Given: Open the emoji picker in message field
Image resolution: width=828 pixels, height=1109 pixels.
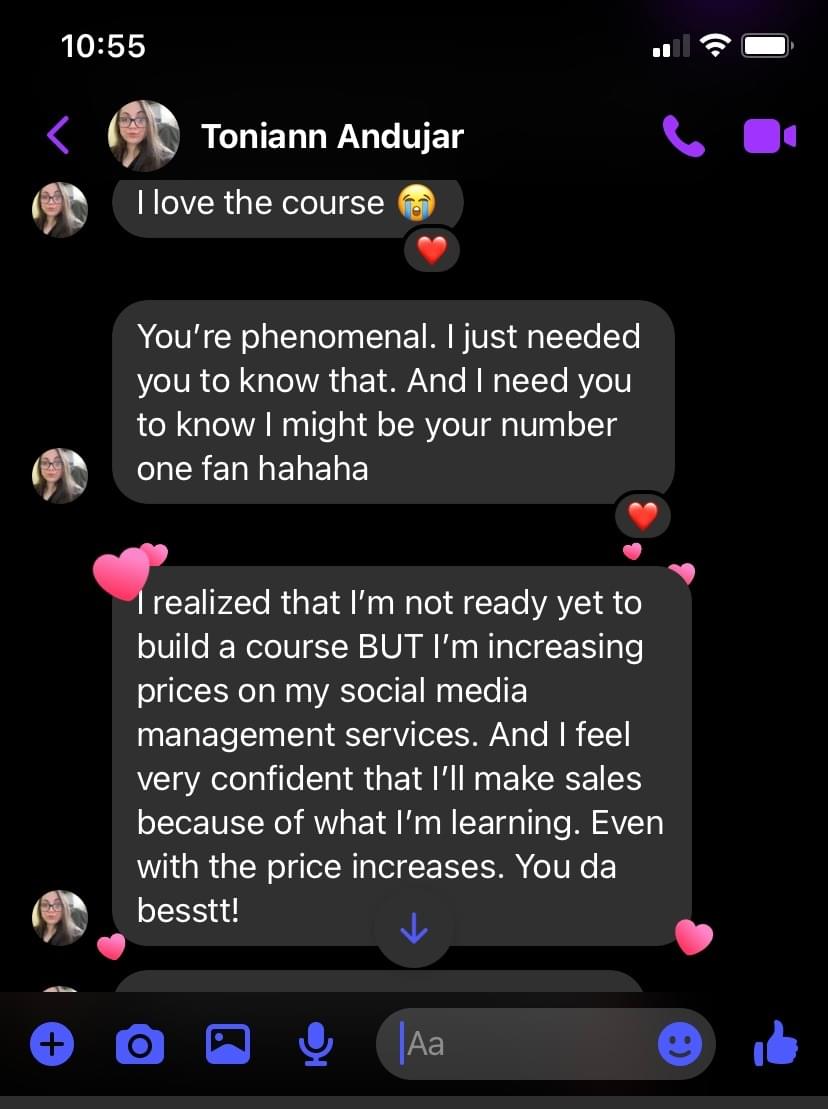Looking at the screenshot, I should pos(679,1045).
